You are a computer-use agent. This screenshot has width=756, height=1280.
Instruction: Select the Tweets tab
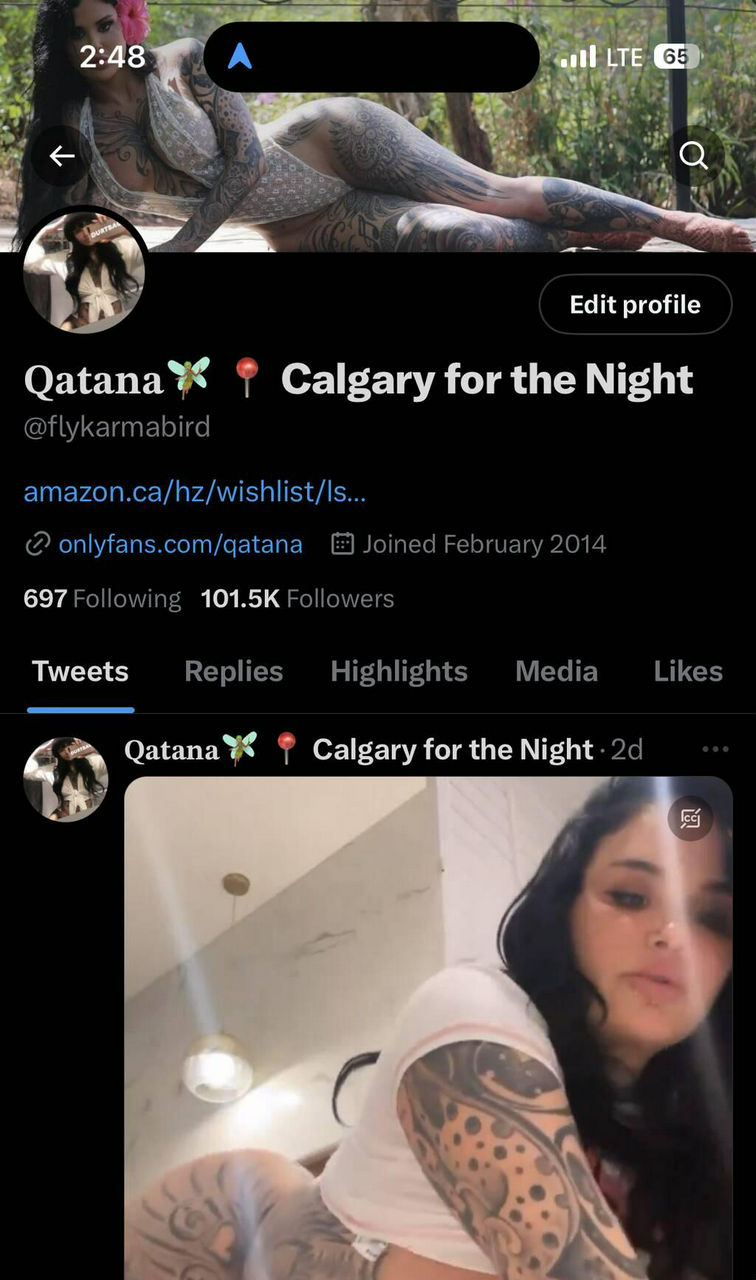pos(80,671)
